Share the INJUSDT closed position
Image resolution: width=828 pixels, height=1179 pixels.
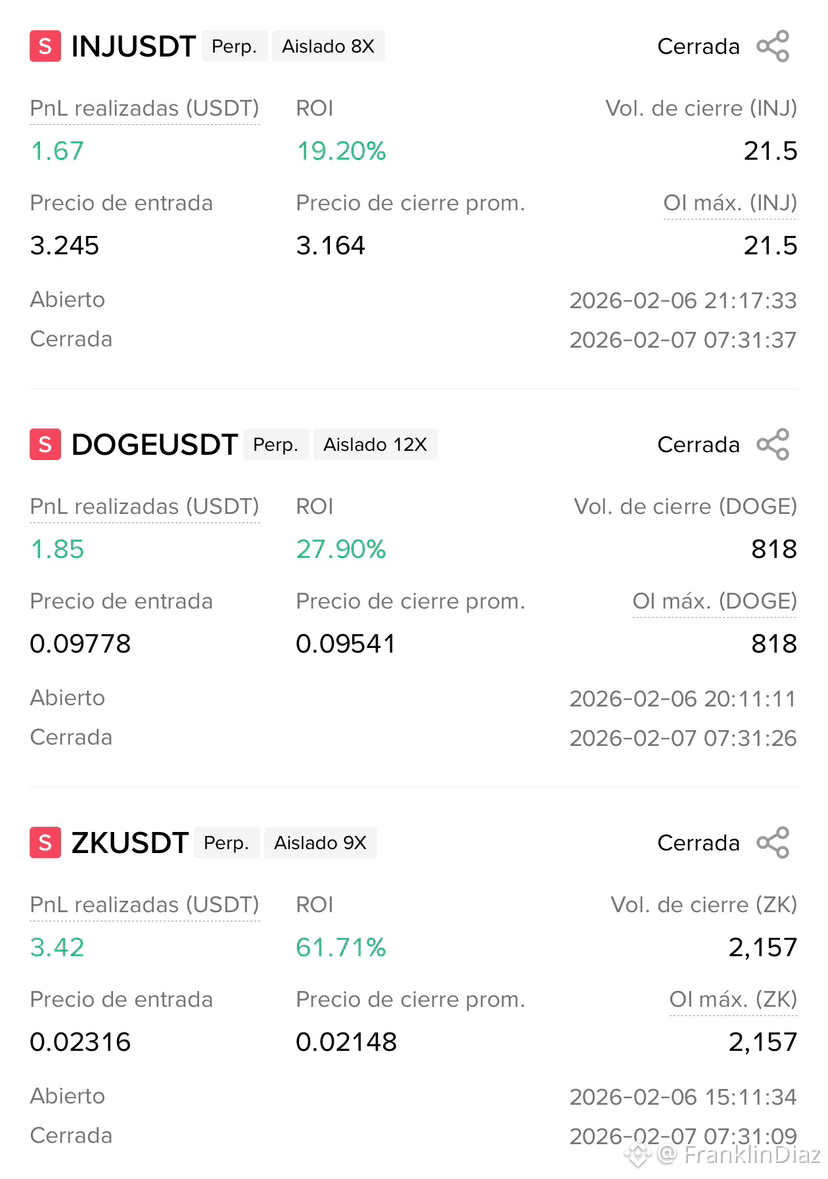(773, 47)
